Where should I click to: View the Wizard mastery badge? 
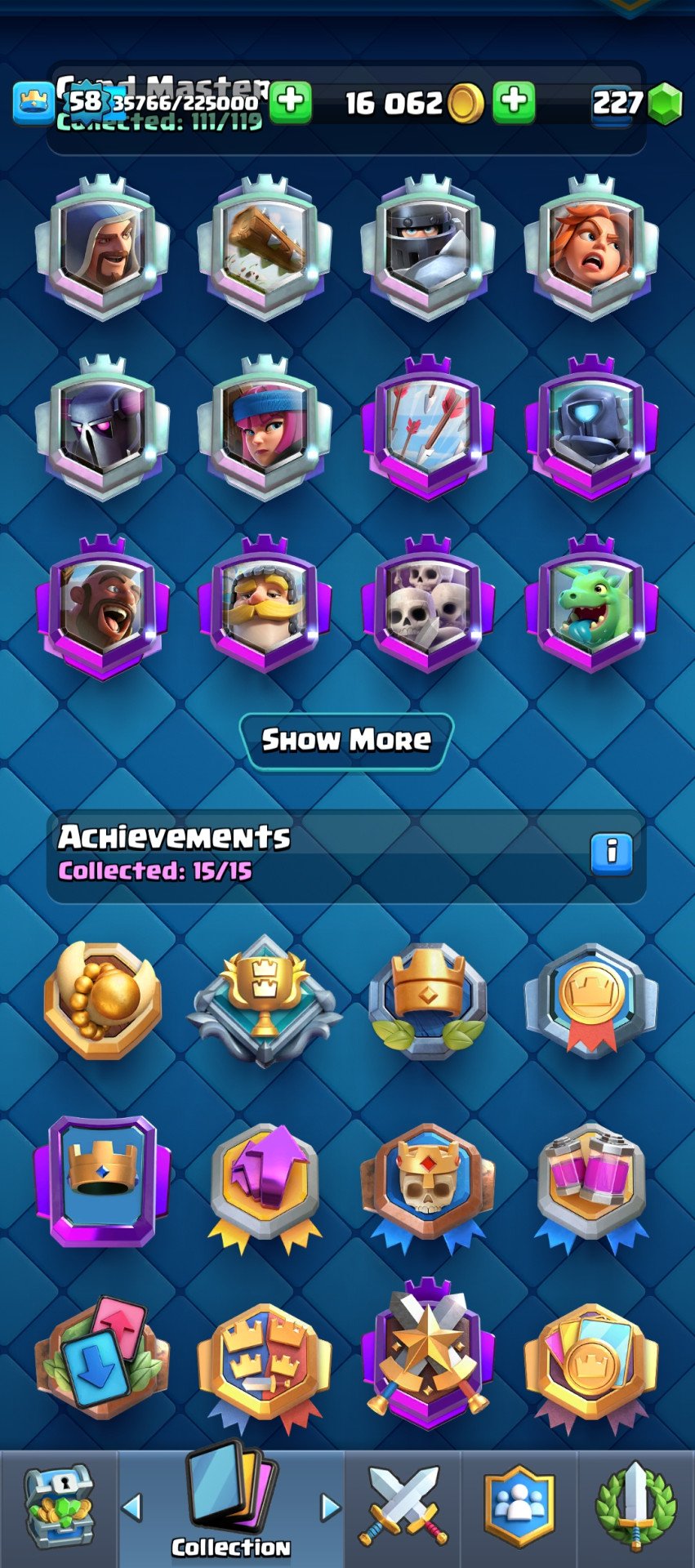[x=102, y=247]
